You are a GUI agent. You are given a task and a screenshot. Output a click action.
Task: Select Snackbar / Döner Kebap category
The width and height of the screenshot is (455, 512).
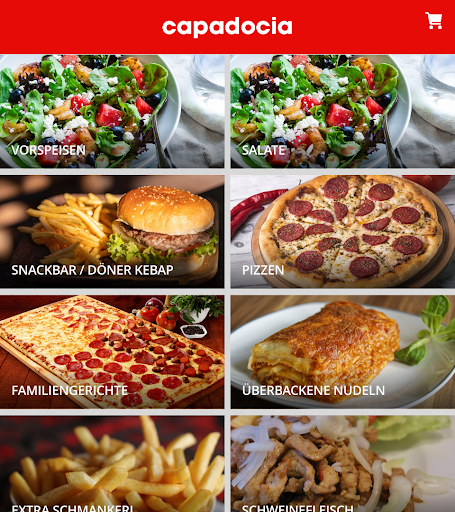pos(112,232)
